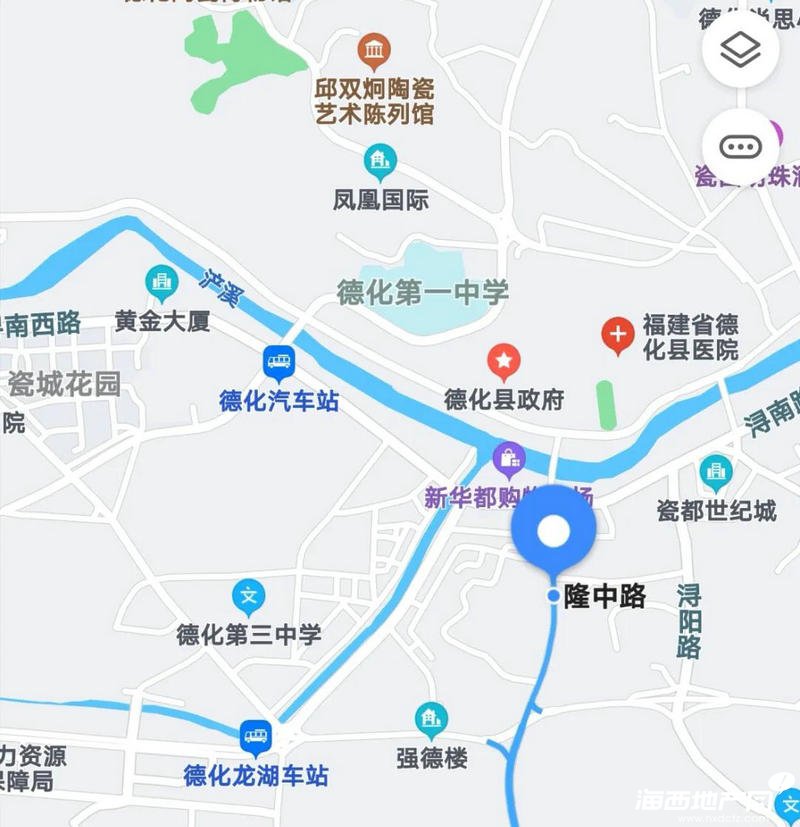This screenshot has height=827, width=800.
Task: Select the 瓷都世纪城 building marker
Action: (716, 472)
